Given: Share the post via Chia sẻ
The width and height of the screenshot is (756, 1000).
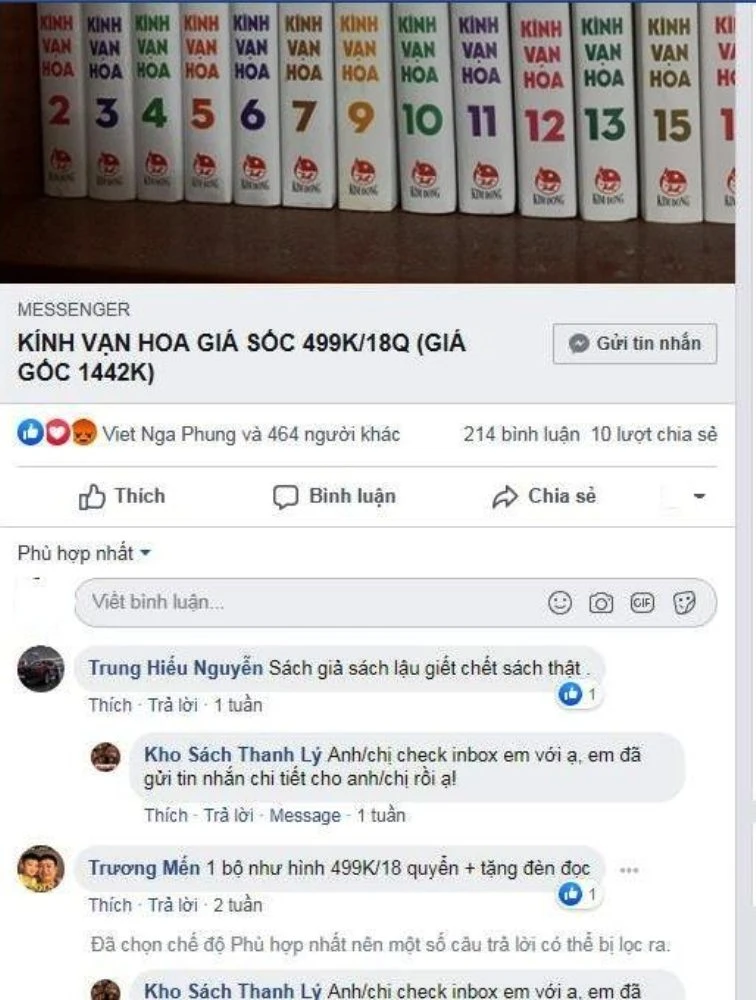Looking at the screenshot, I should pos(544,496).
